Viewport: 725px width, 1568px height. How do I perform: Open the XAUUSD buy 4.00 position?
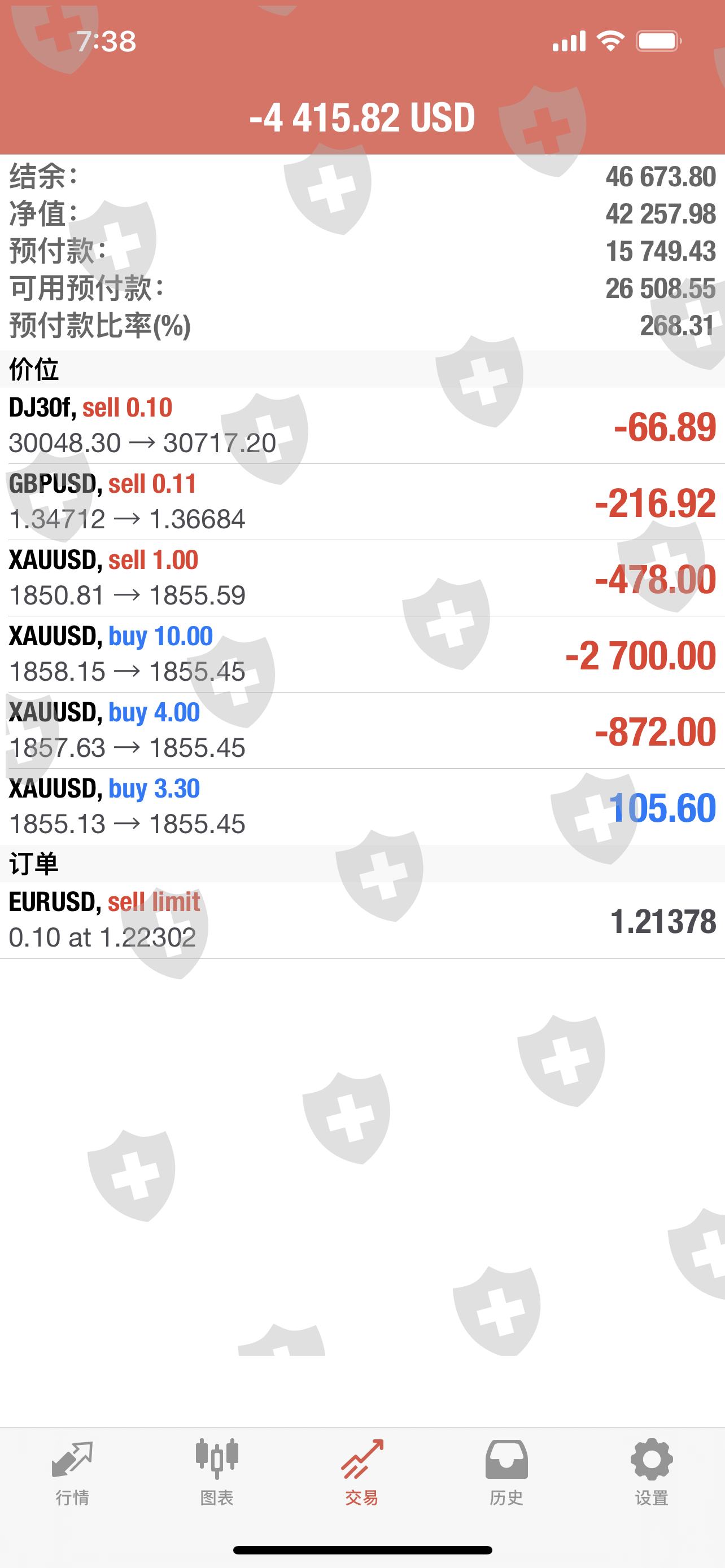click(362, 730)
